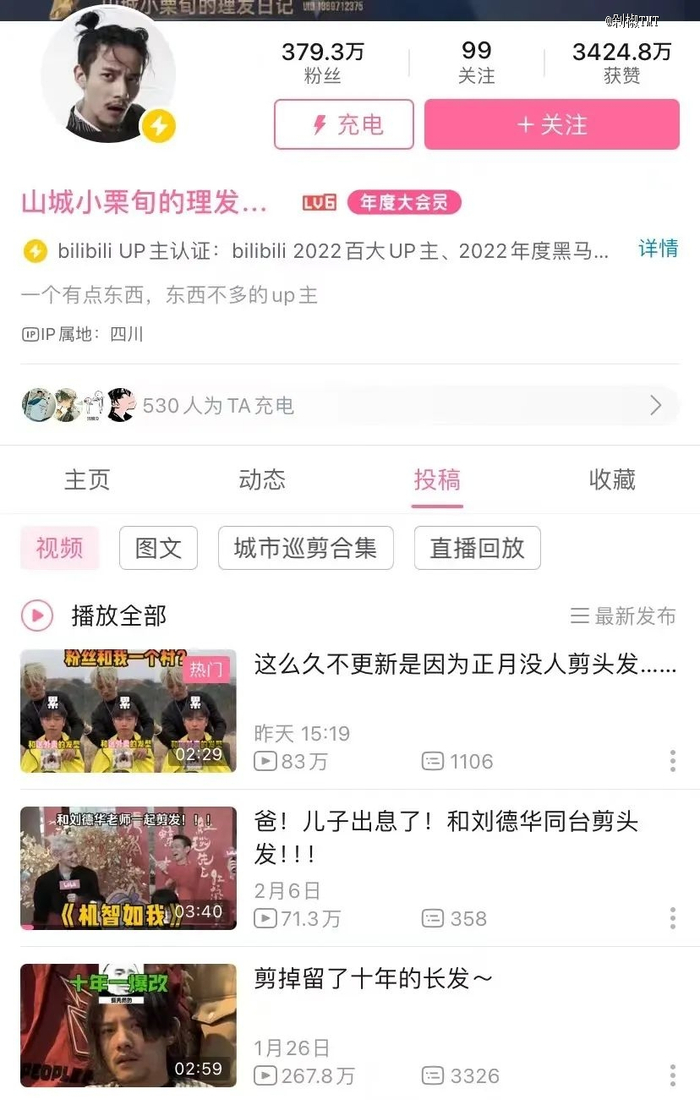
Task: Open the video about 和刘德华同台剪头发
Action: pyautogui.click(x=446, y=837)
